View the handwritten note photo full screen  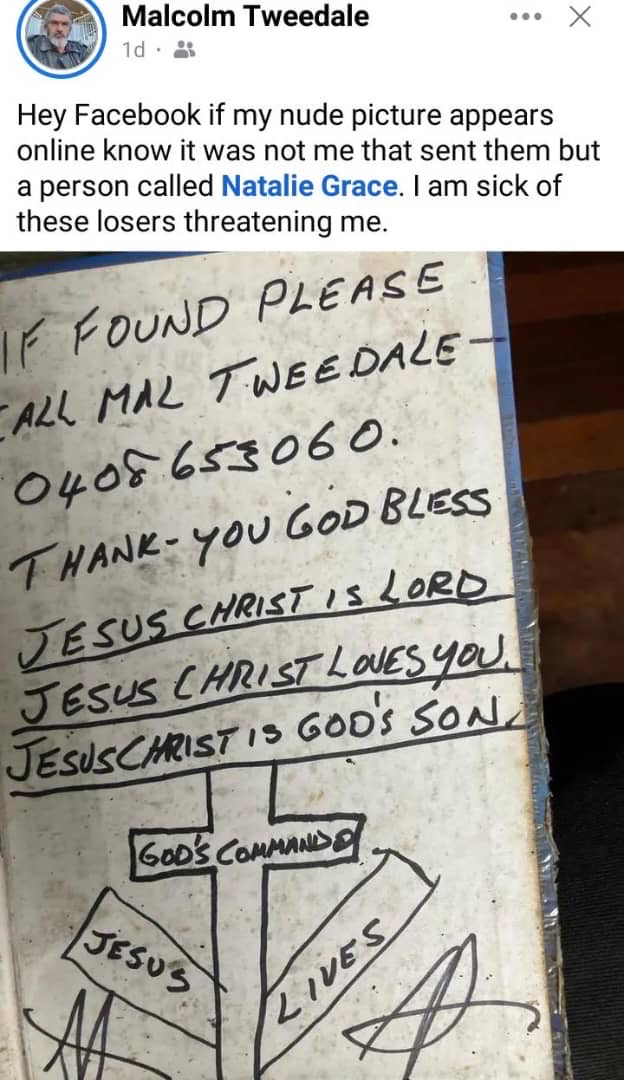click(x=312, y=665)
